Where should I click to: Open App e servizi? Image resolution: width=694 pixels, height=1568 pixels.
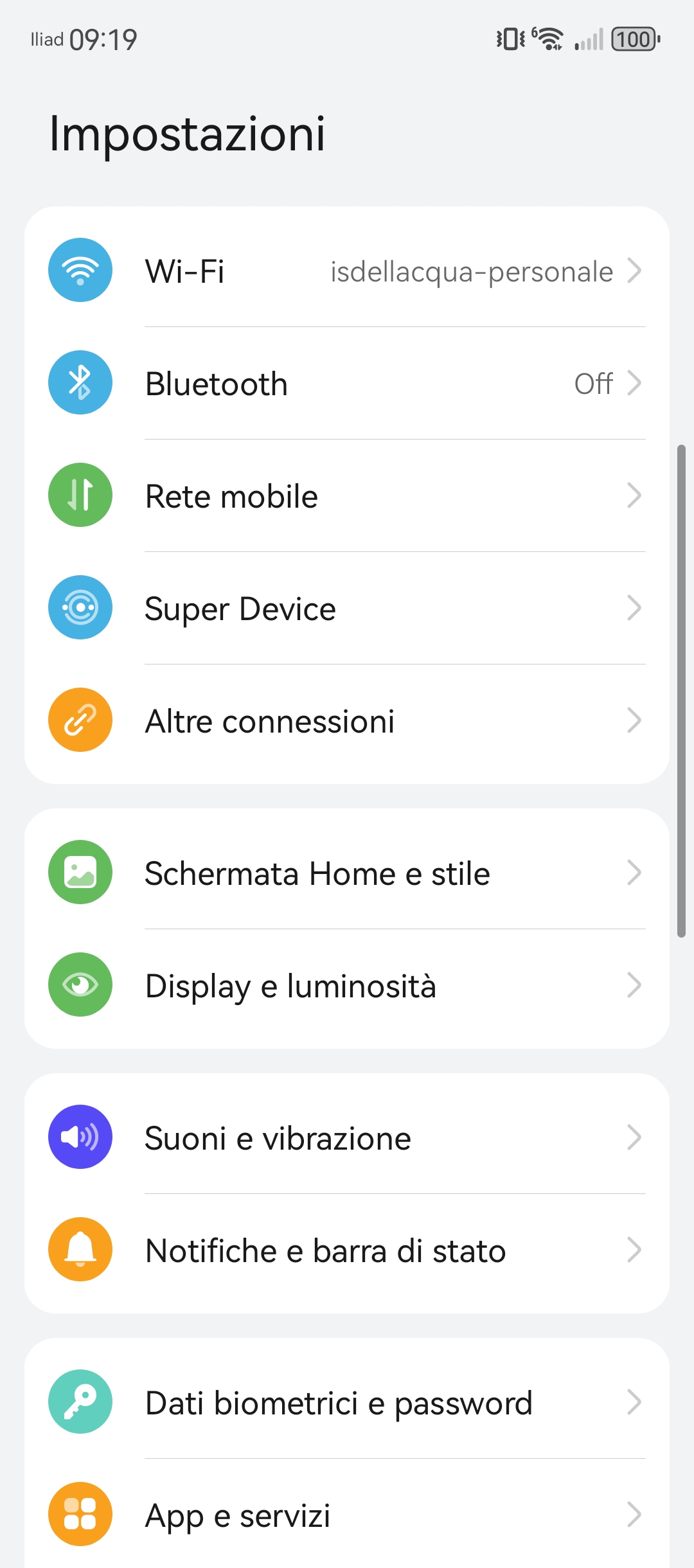pos(347,1515)
